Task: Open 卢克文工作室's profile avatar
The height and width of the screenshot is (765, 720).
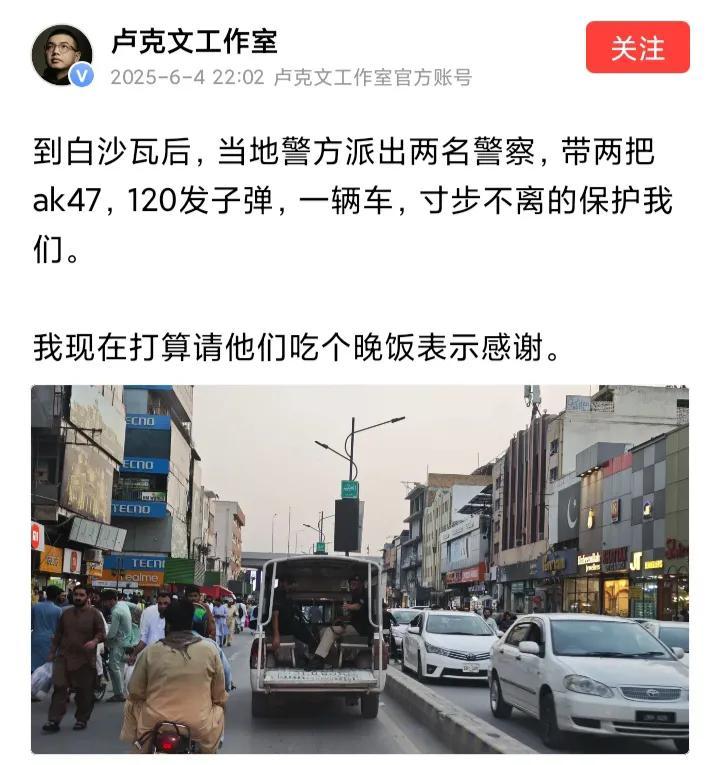Action: tap(61, 54)
